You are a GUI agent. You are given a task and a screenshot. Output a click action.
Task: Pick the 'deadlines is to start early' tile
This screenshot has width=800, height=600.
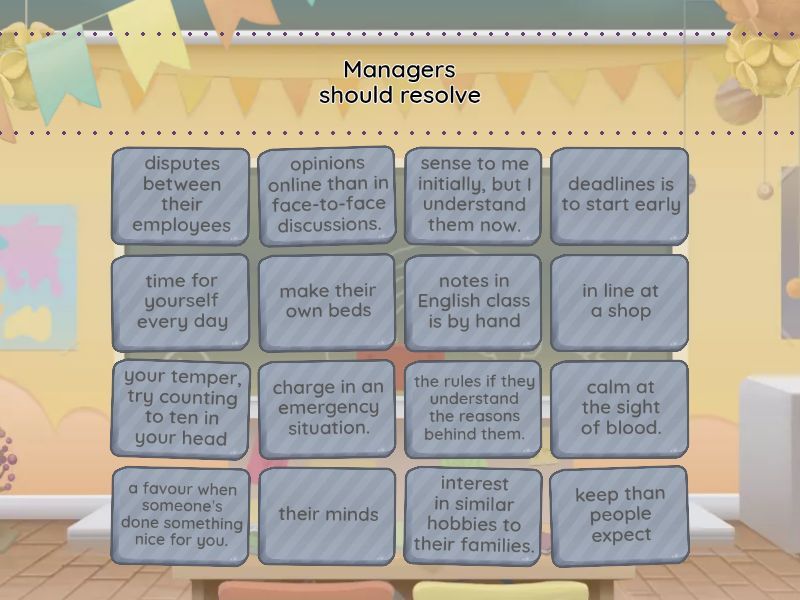tap(620, 195)
